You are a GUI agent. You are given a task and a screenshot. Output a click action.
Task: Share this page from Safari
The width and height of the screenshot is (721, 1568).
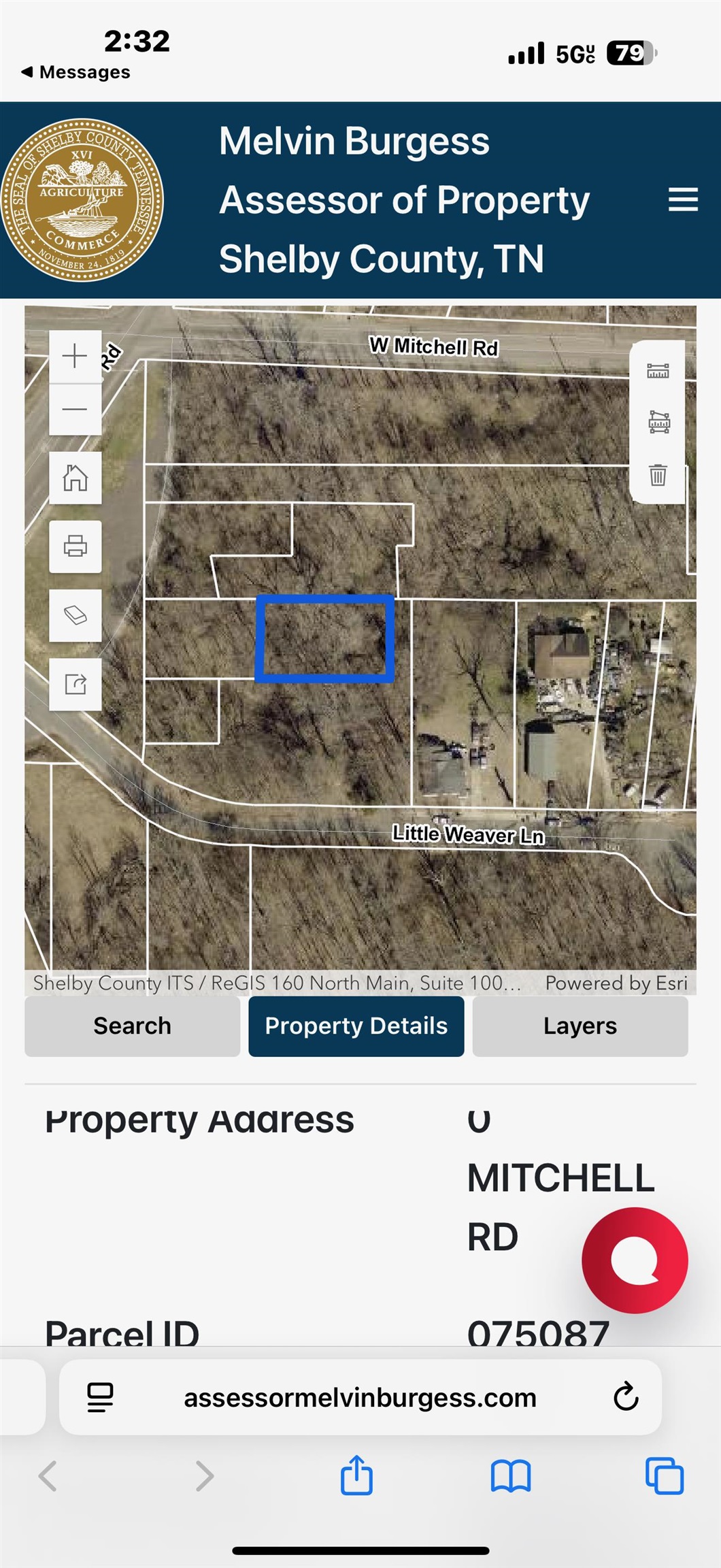356,1475
